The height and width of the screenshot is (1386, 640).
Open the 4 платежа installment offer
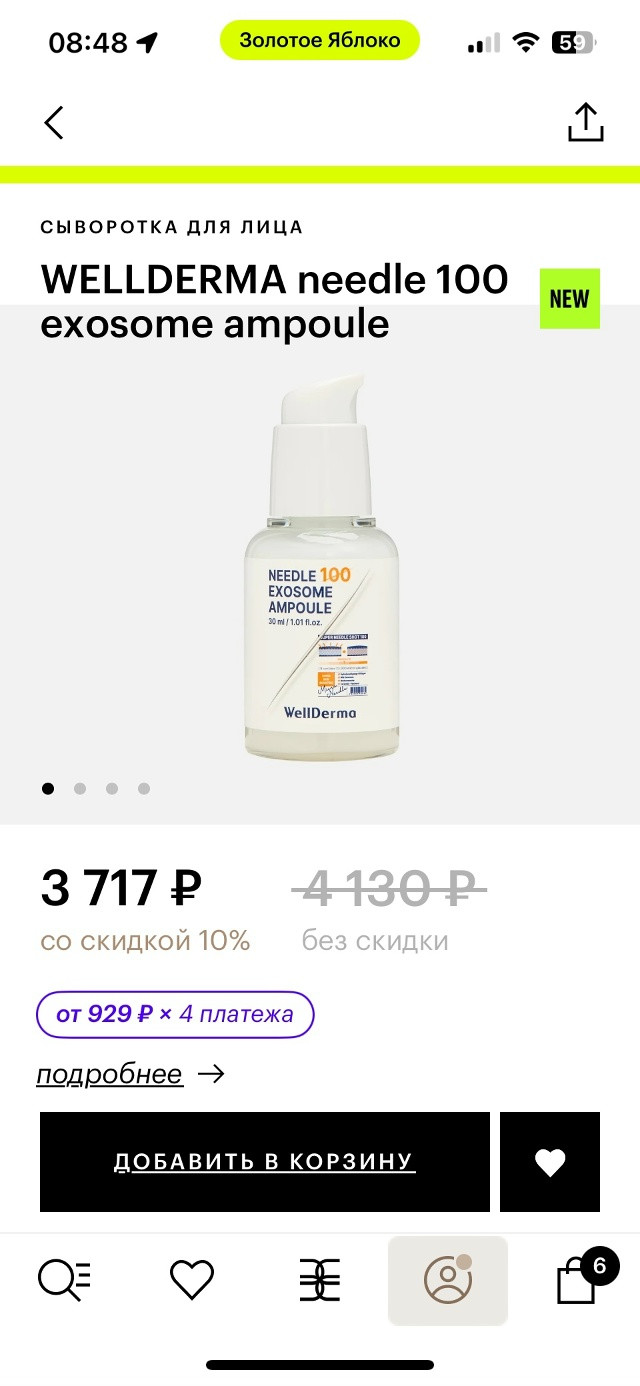(x=176, y=1014)
